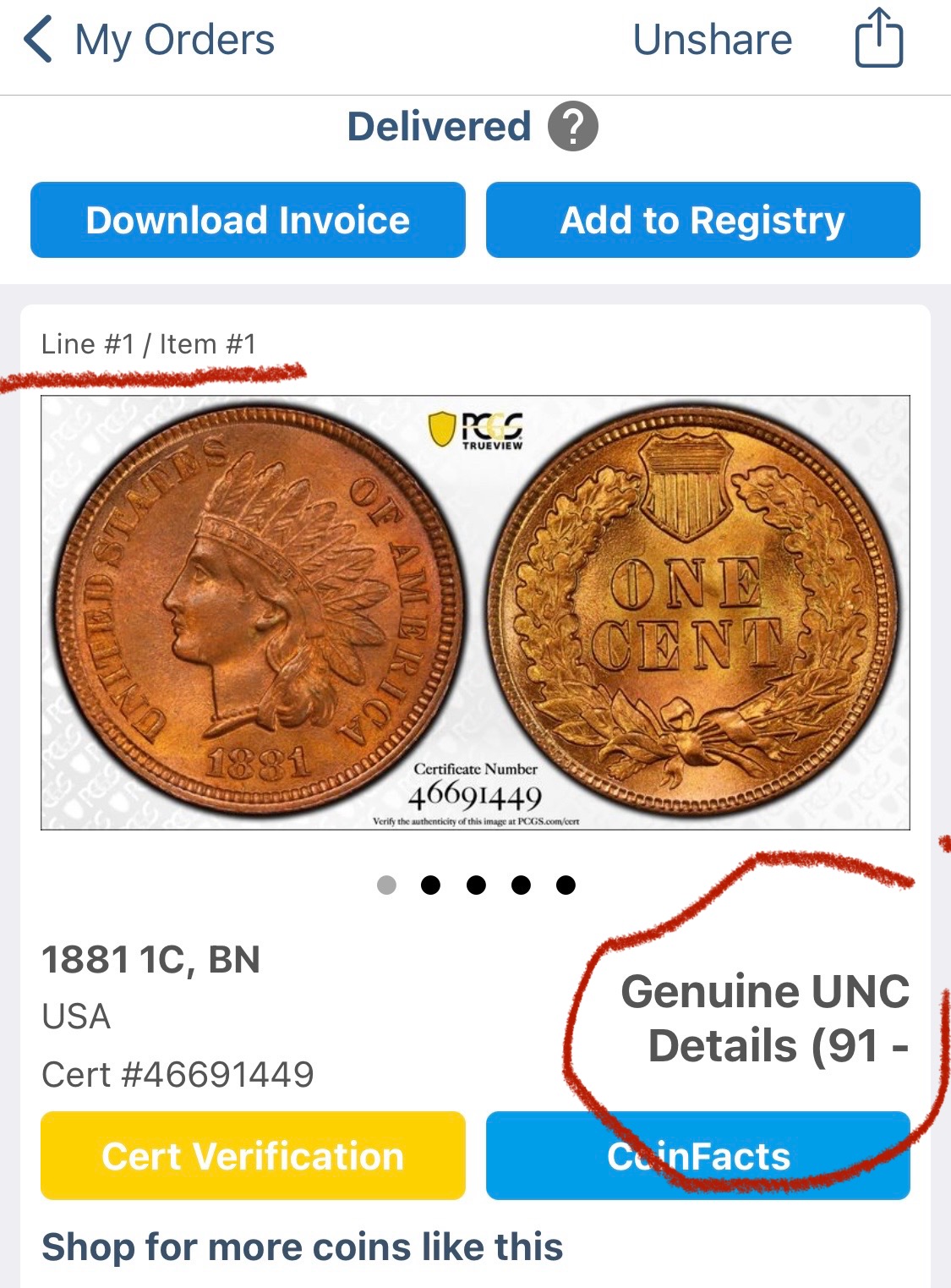Tap Unshare in the top bar
Viewport: 951px width, 1288px height.
pyautogui.click(x=712, y=40)
